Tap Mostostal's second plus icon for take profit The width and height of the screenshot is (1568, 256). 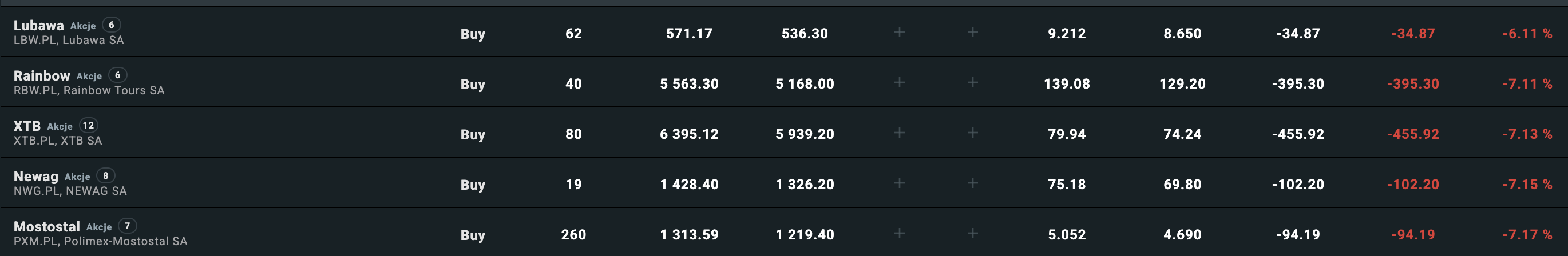pos(972,234)
